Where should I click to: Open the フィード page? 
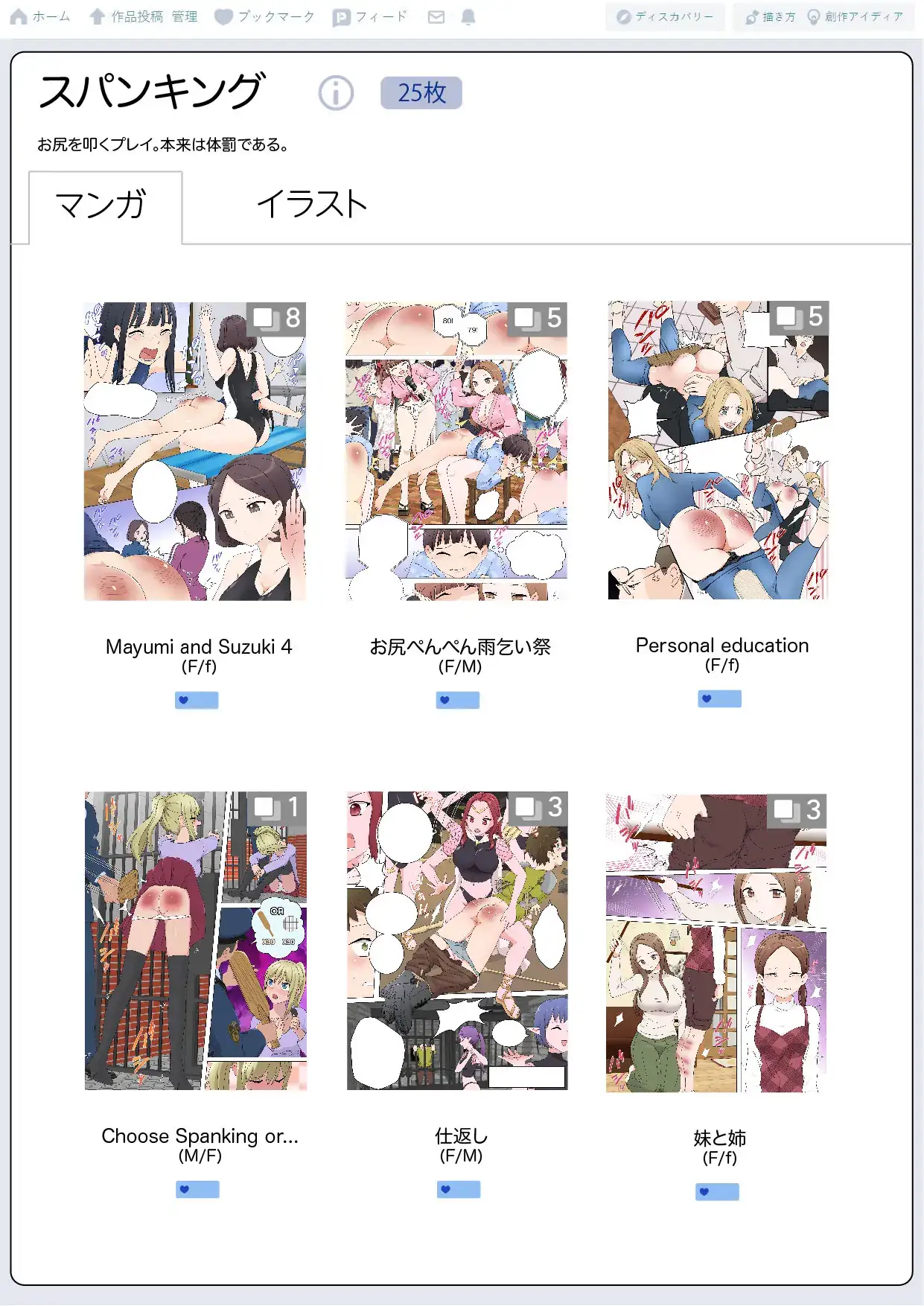[x=370, y=16]
